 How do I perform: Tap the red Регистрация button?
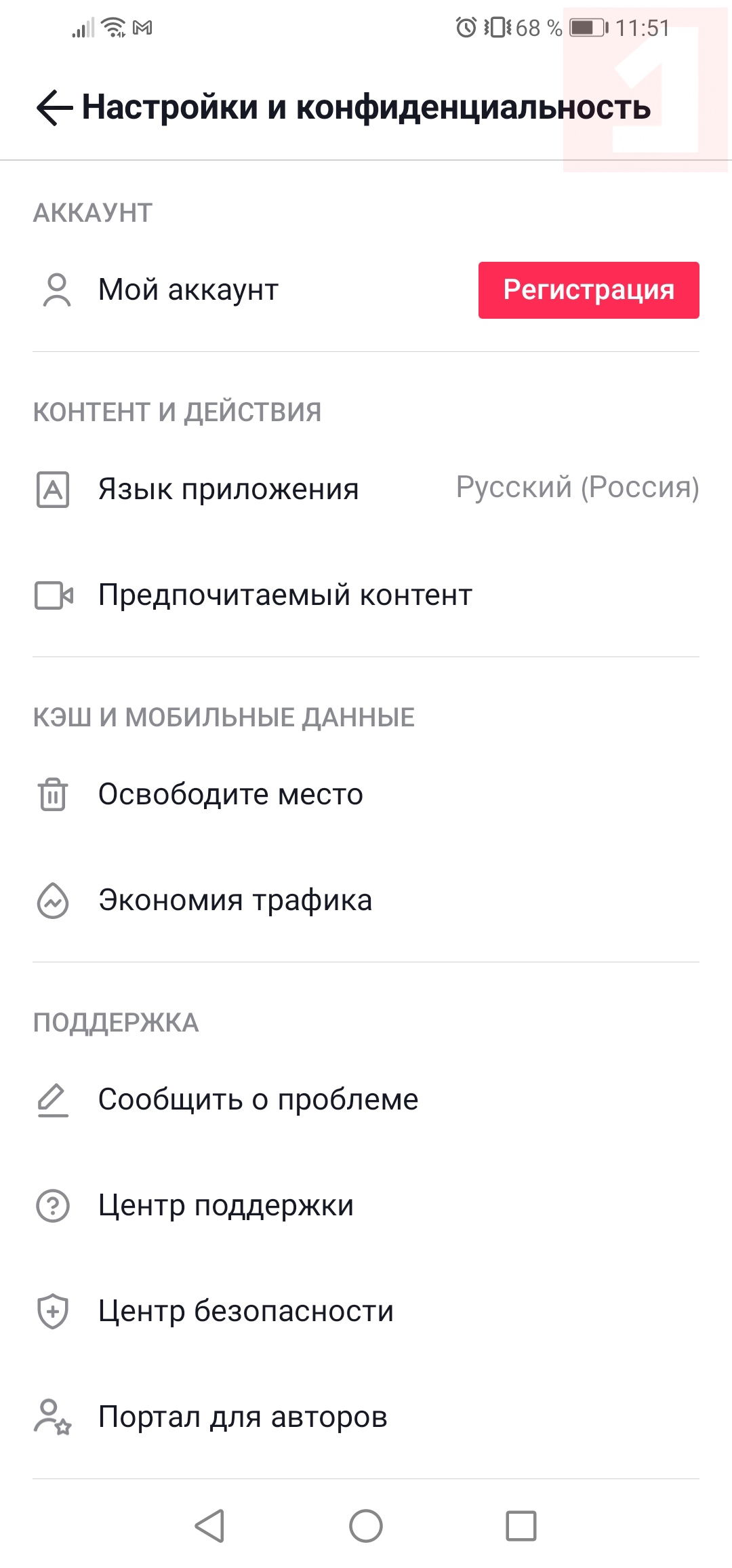pyautogui.click(x=588, y=290)
